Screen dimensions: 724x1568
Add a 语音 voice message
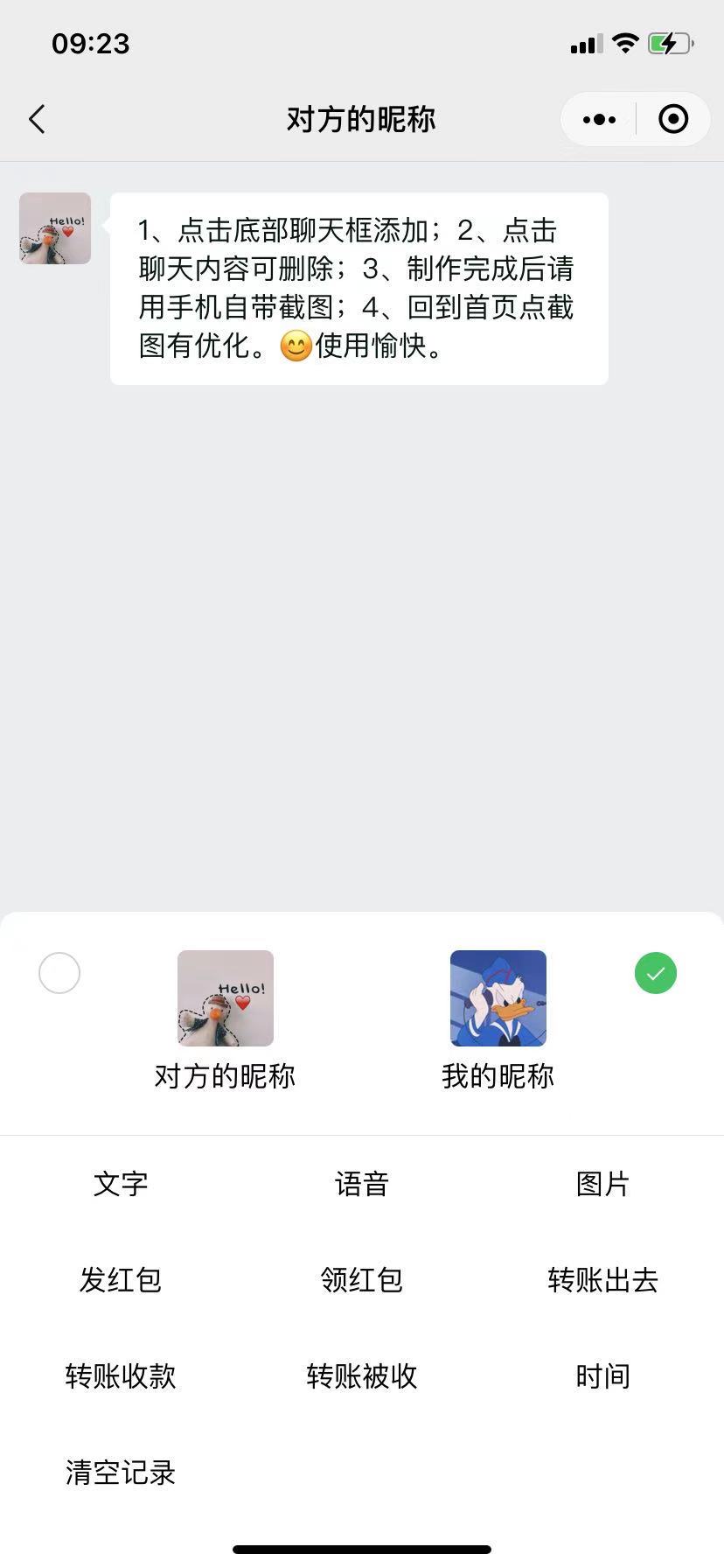(361, 1184)
